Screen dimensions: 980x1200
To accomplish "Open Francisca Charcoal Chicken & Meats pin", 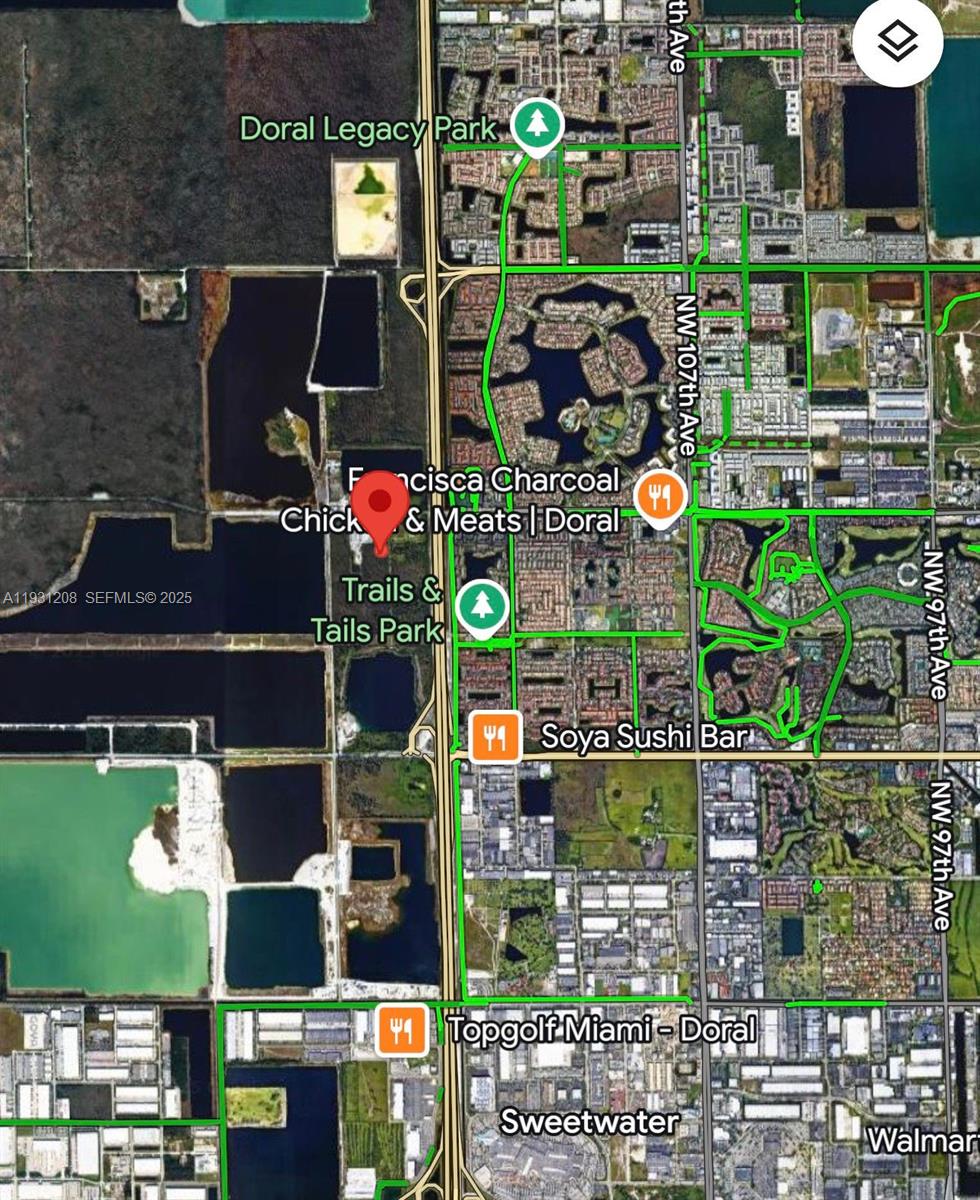I will pos(660,495).
